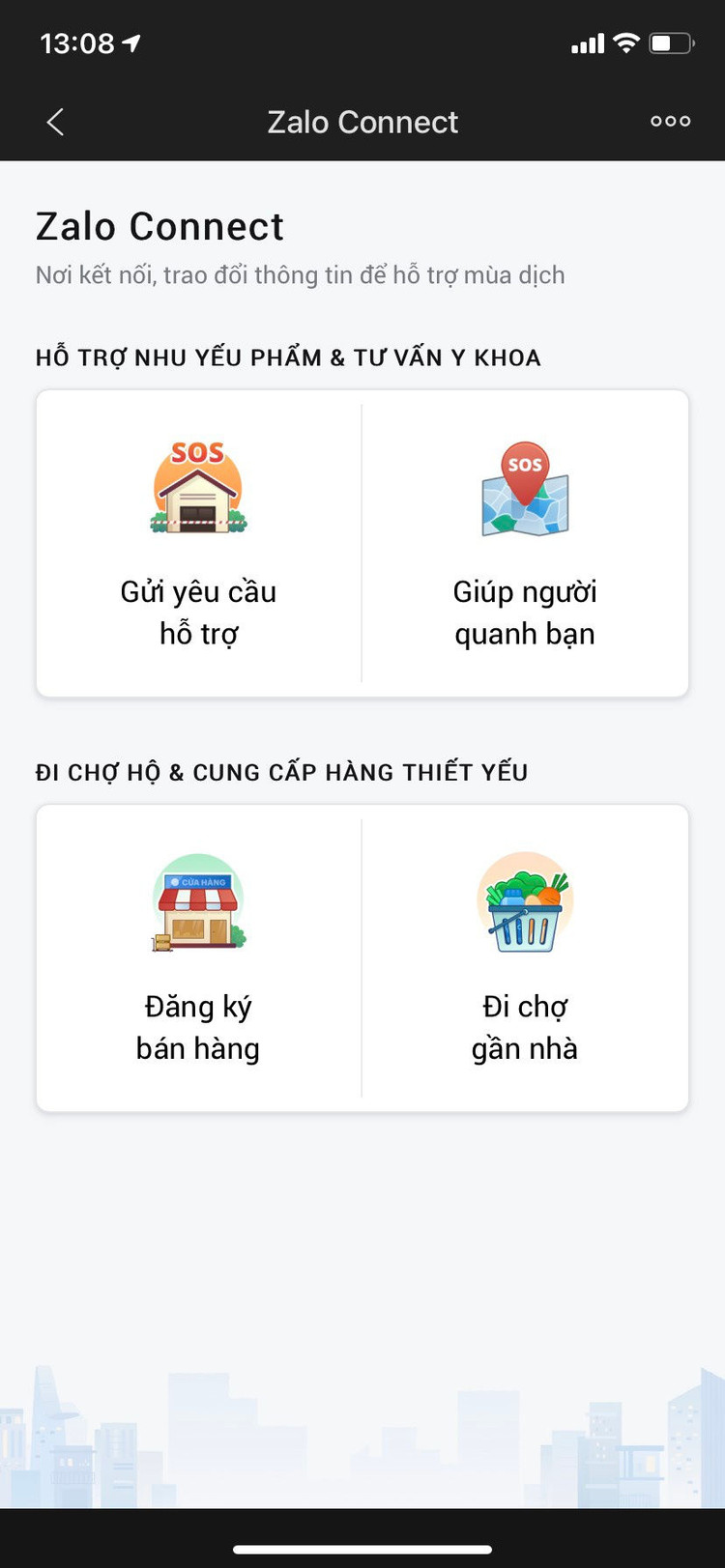
Task: Tap the location arrow next to the clock
Action: (x=130, y=43)
